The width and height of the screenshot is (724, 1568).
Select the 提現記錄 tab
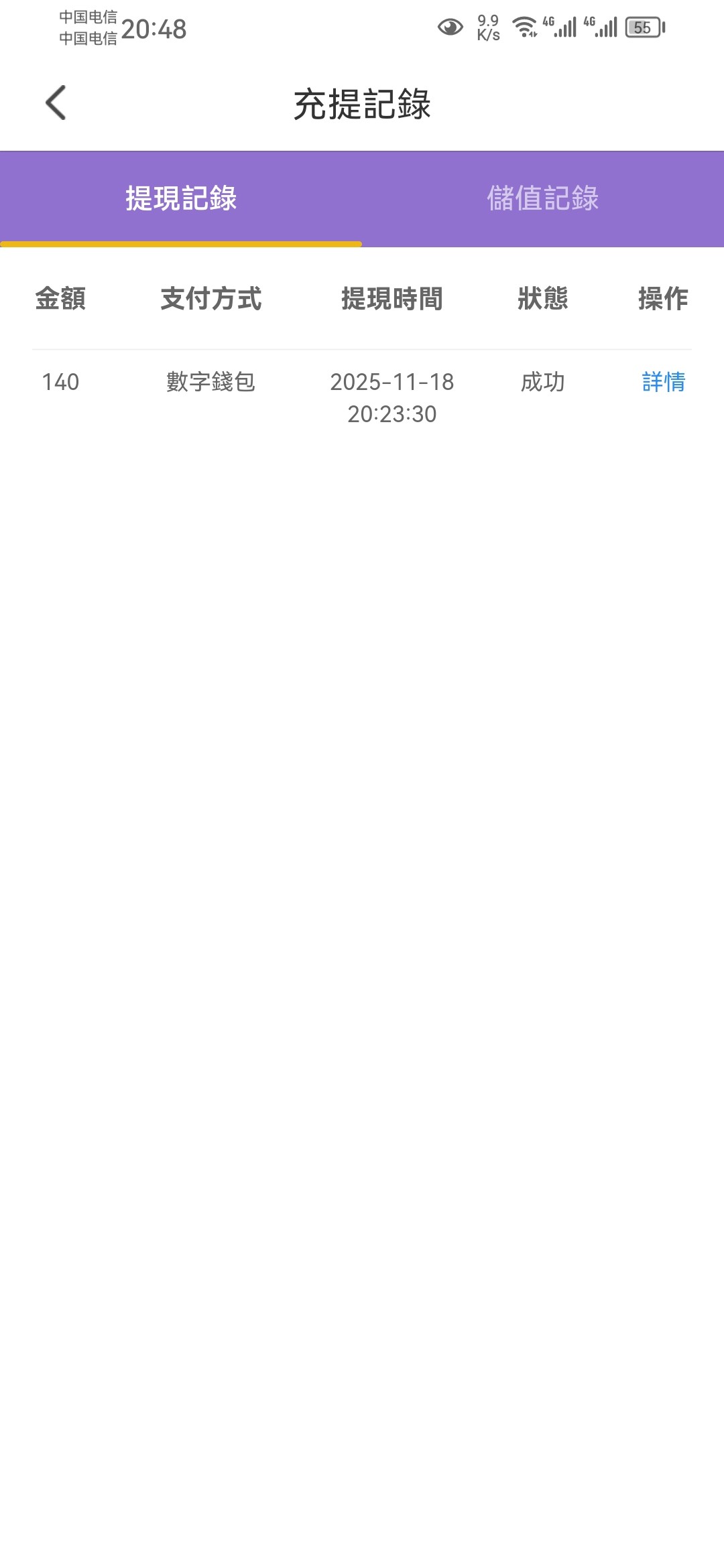pyautogui.click(x=181, y=199)
